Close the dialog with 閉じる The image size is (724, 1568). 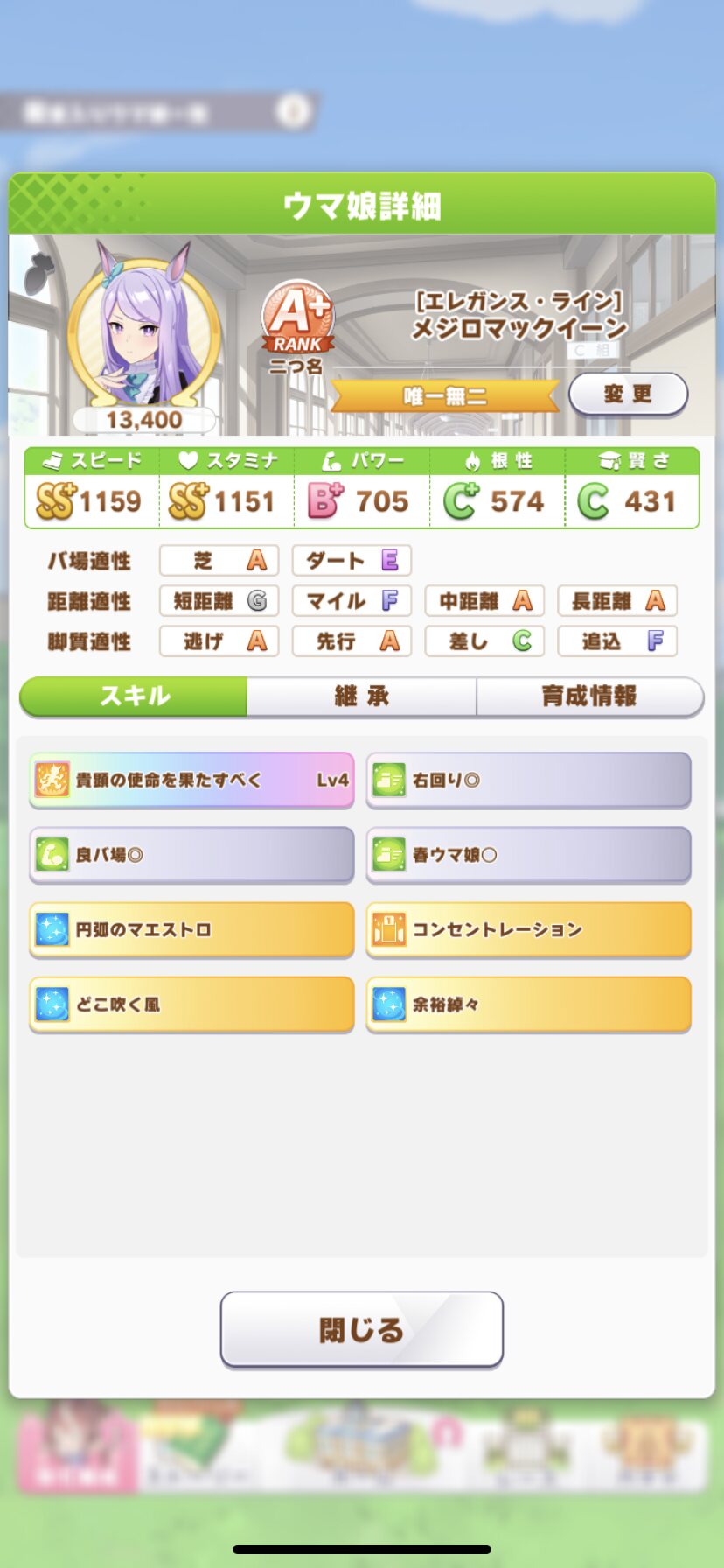click(x=362, y=1330)
